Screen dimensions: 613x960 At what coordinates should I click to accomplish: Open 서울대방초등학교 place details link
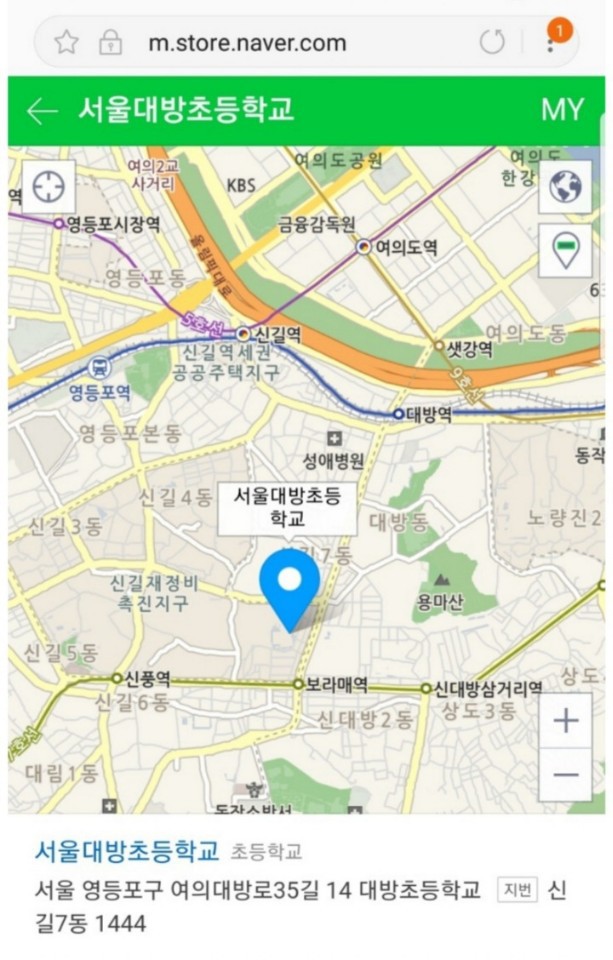126,851
